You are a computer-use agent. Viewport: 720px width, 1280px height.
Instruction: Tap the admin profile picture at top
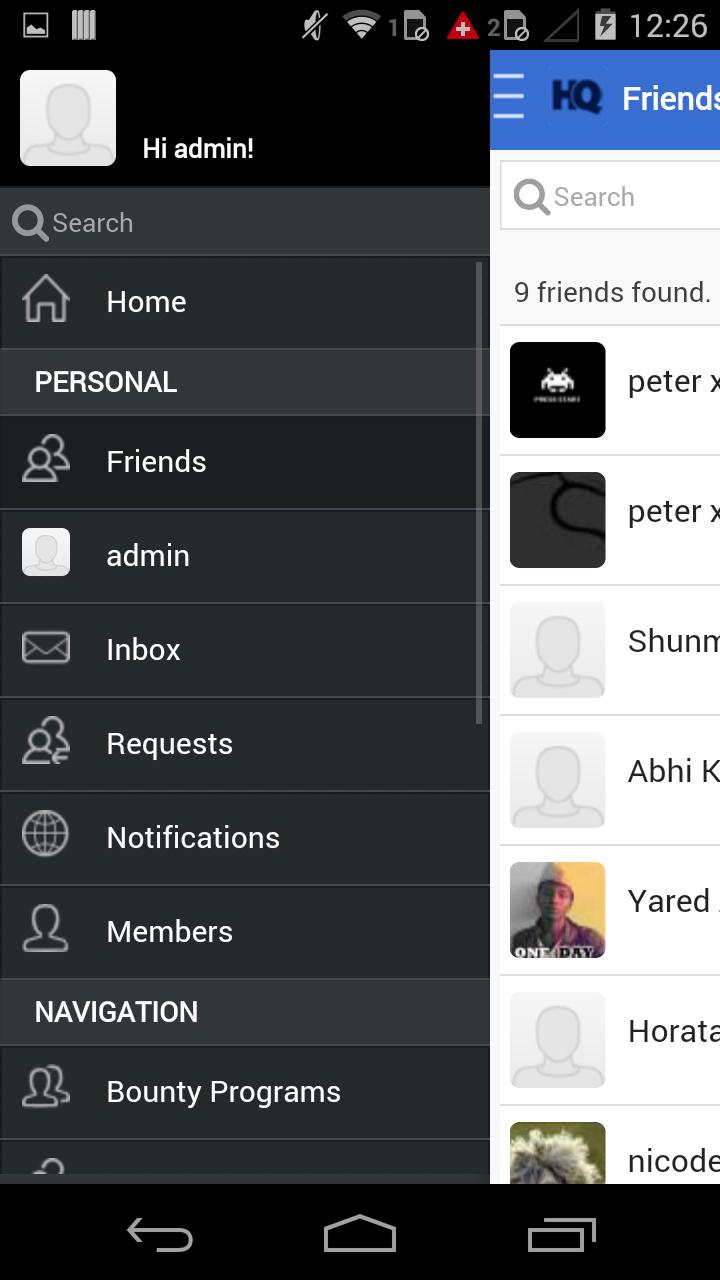pos(67,118)
